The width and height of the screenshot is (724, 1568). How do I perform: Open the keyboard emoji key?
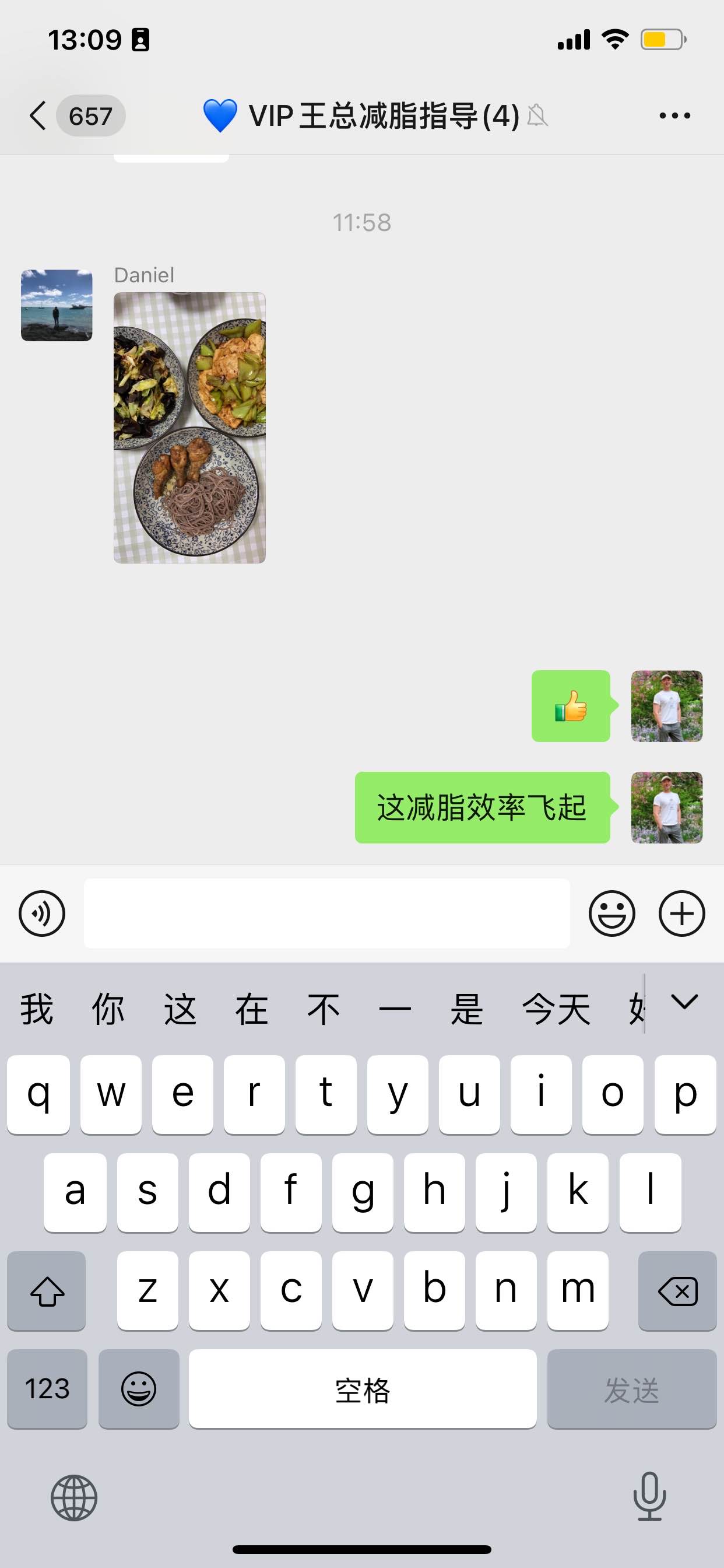139,1388
